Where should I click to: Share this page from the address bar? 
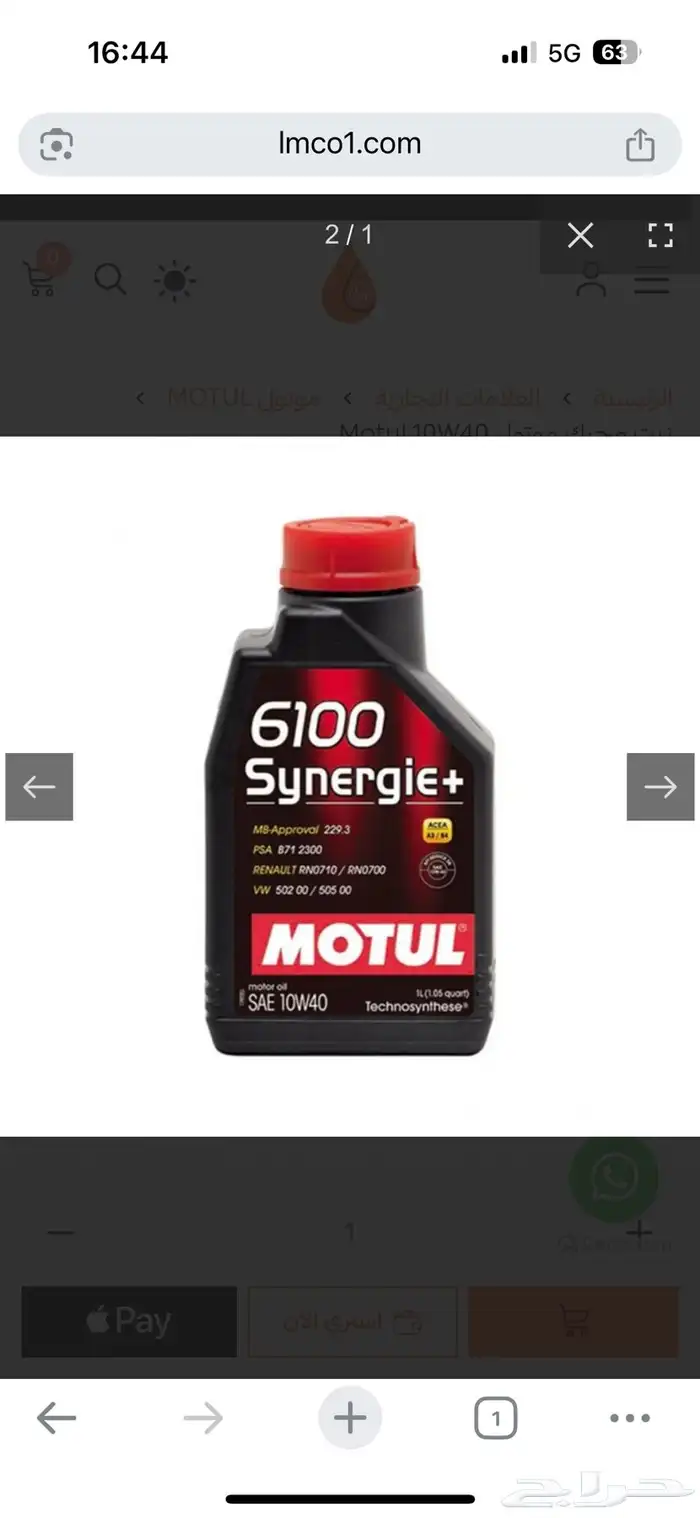pos(640,145)
